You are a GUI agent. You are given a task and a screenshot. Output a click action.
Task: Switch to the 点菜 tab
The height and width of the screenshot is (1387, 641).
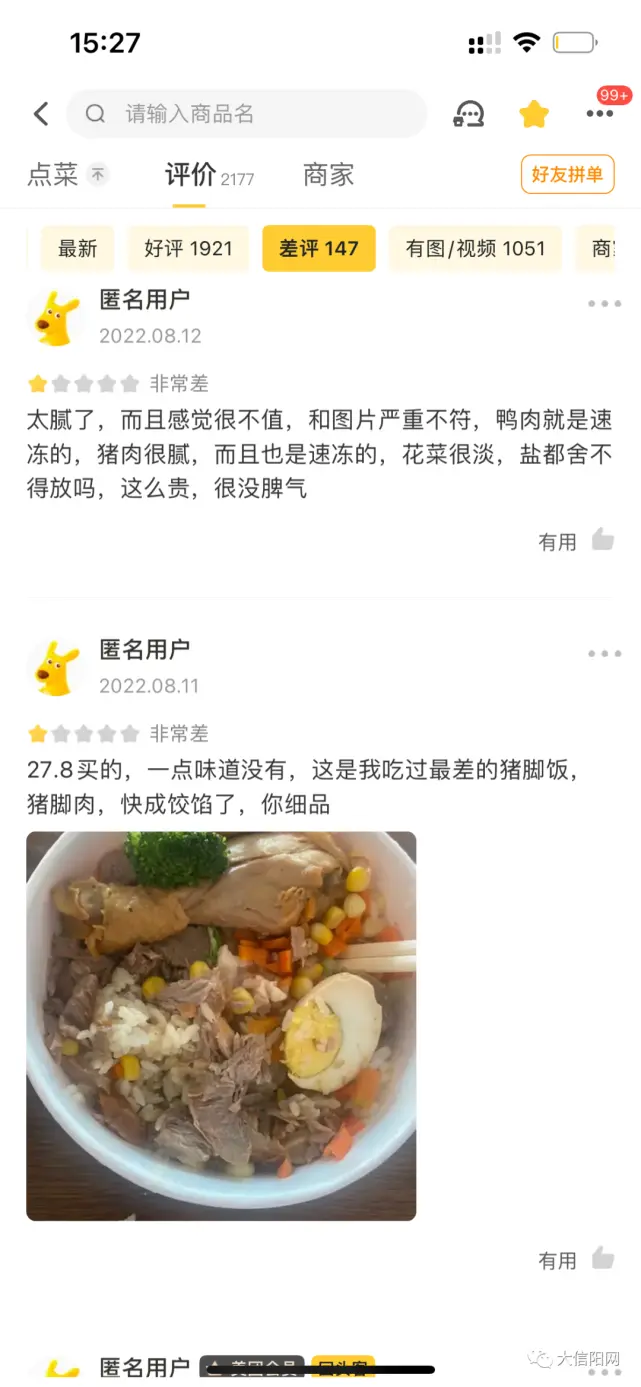click(52, 175)
